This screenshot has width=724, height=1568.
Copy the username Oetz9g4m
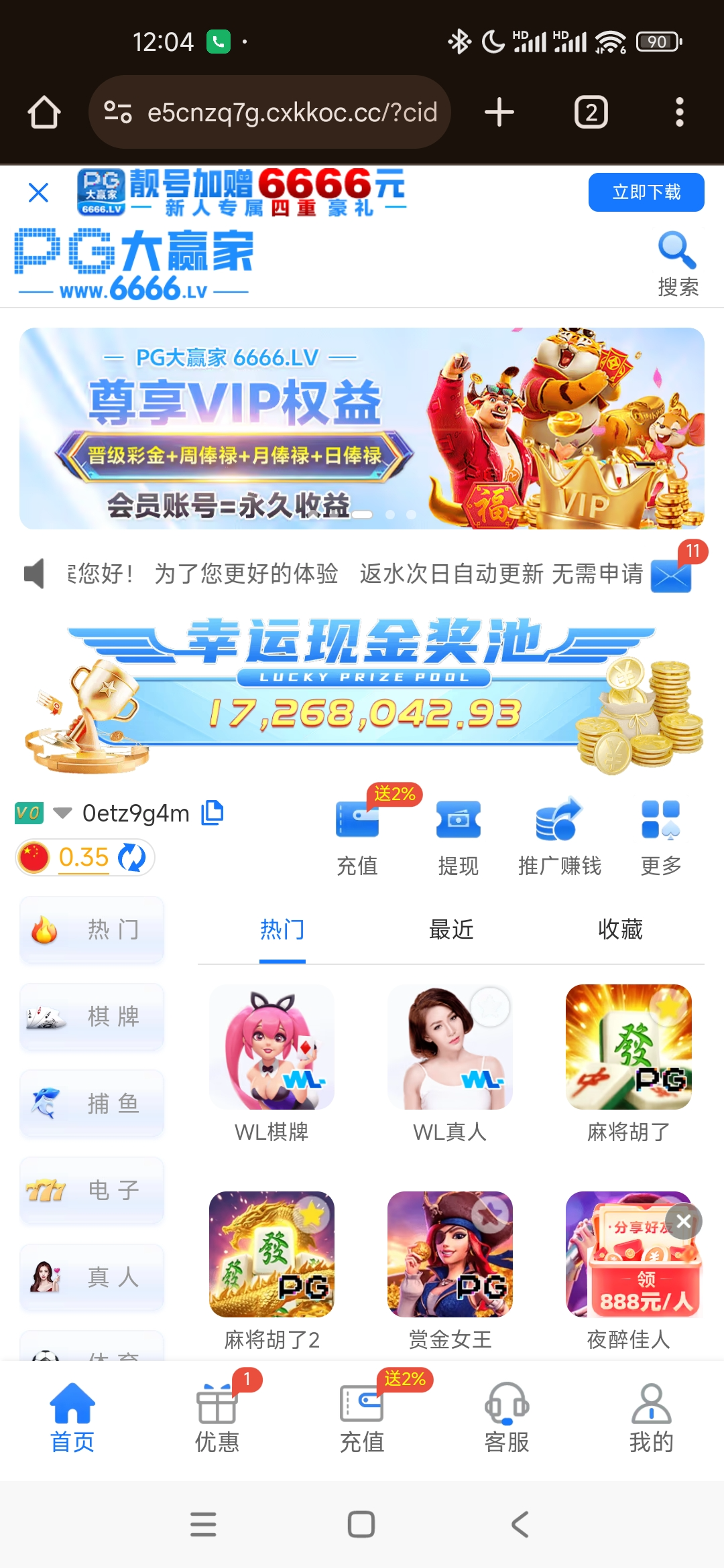tap(213, 813)
